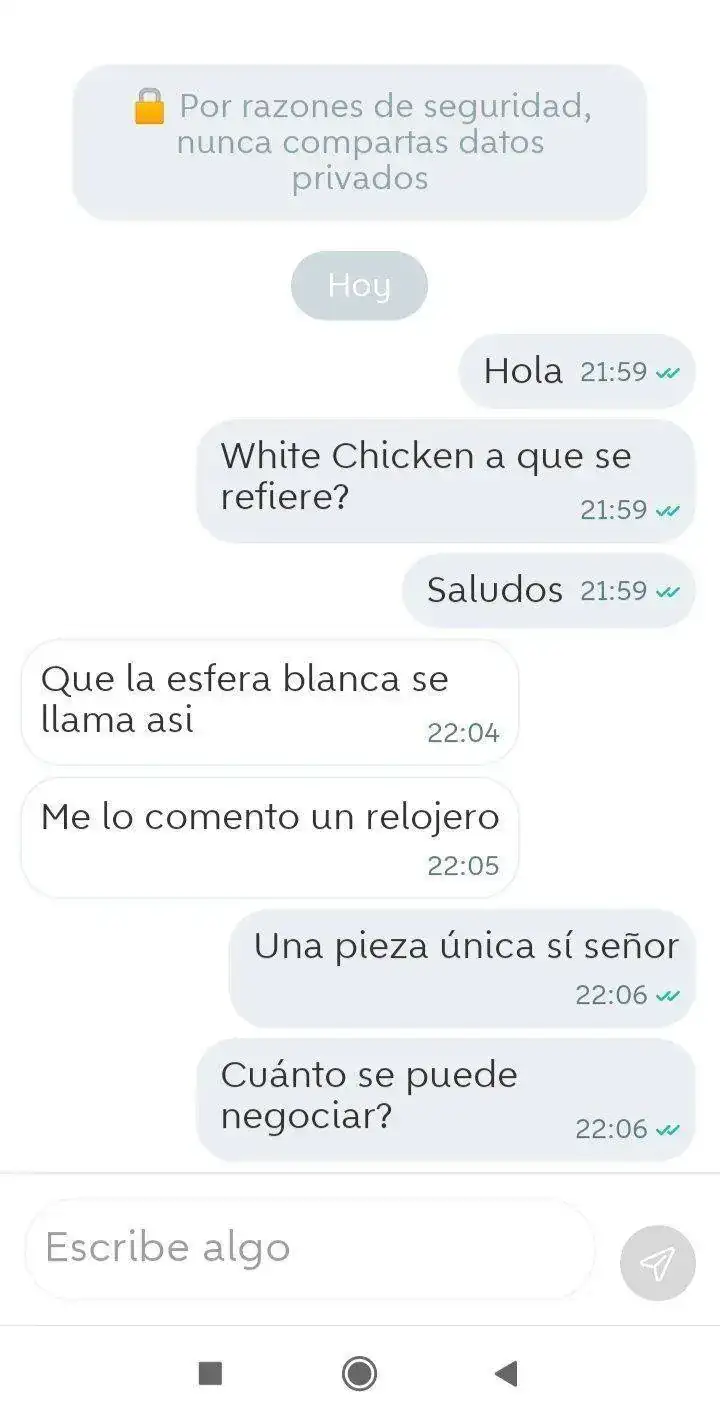Go to the home screen
Image resolution: width=720 pixels, height=1421 pixels.
359,1373
